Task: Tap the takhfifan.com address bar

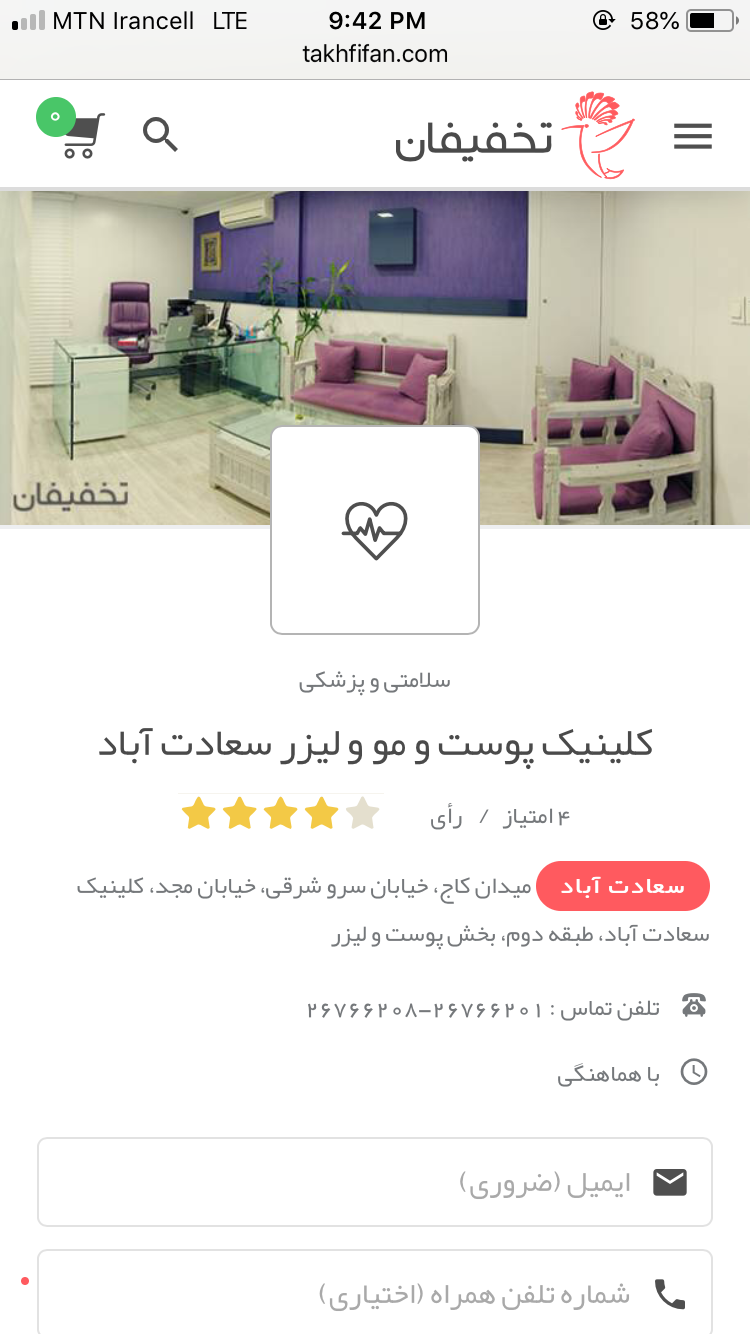Action: [x=375, y=54]
